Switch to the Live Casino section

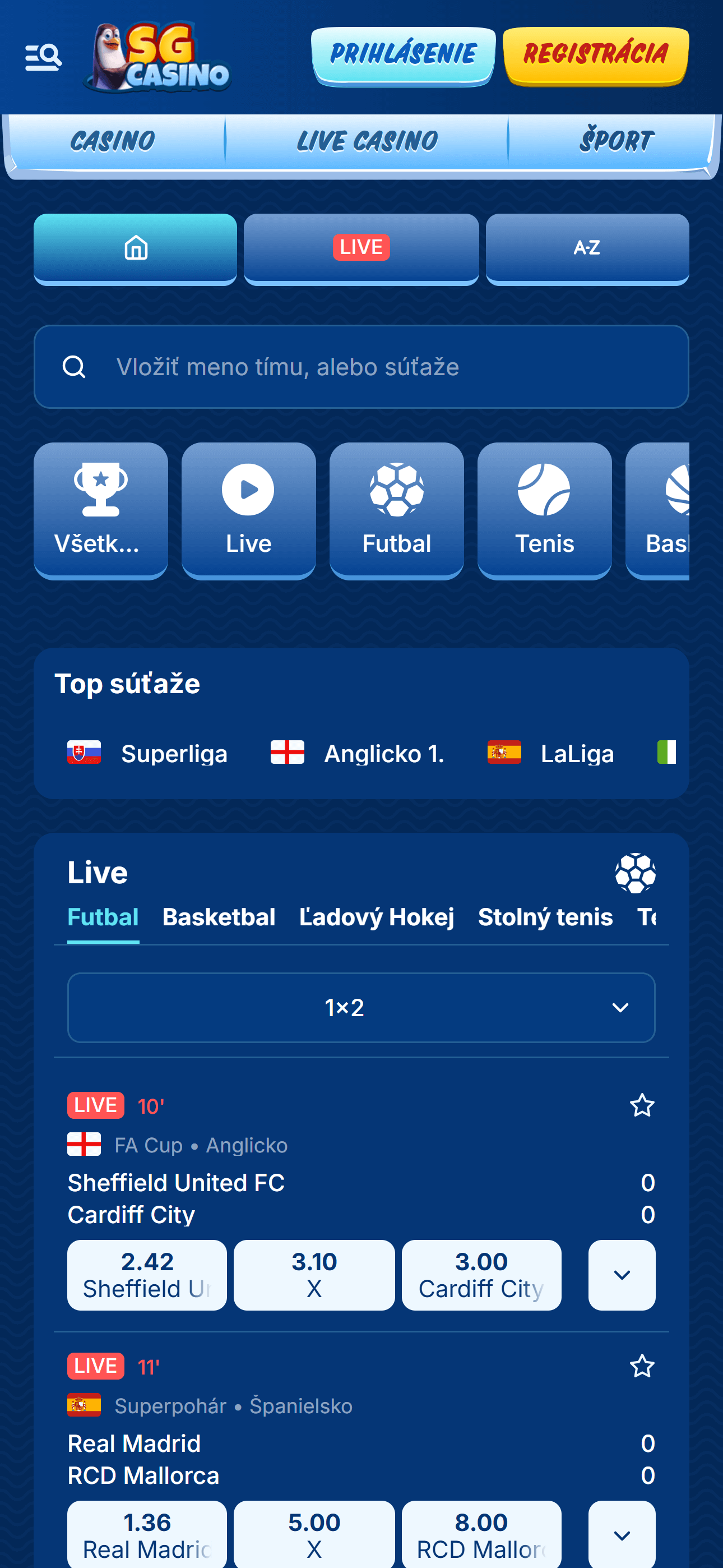coord(367,141)
